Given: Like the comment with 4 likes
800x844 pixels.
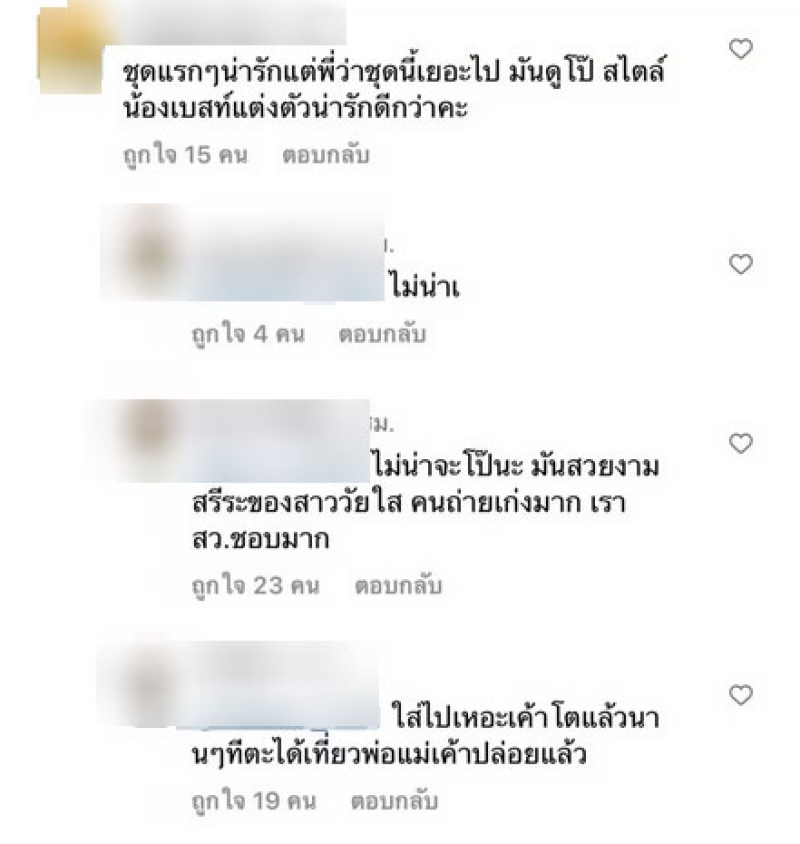Looking at the screenshot, I should click(740, 264).
